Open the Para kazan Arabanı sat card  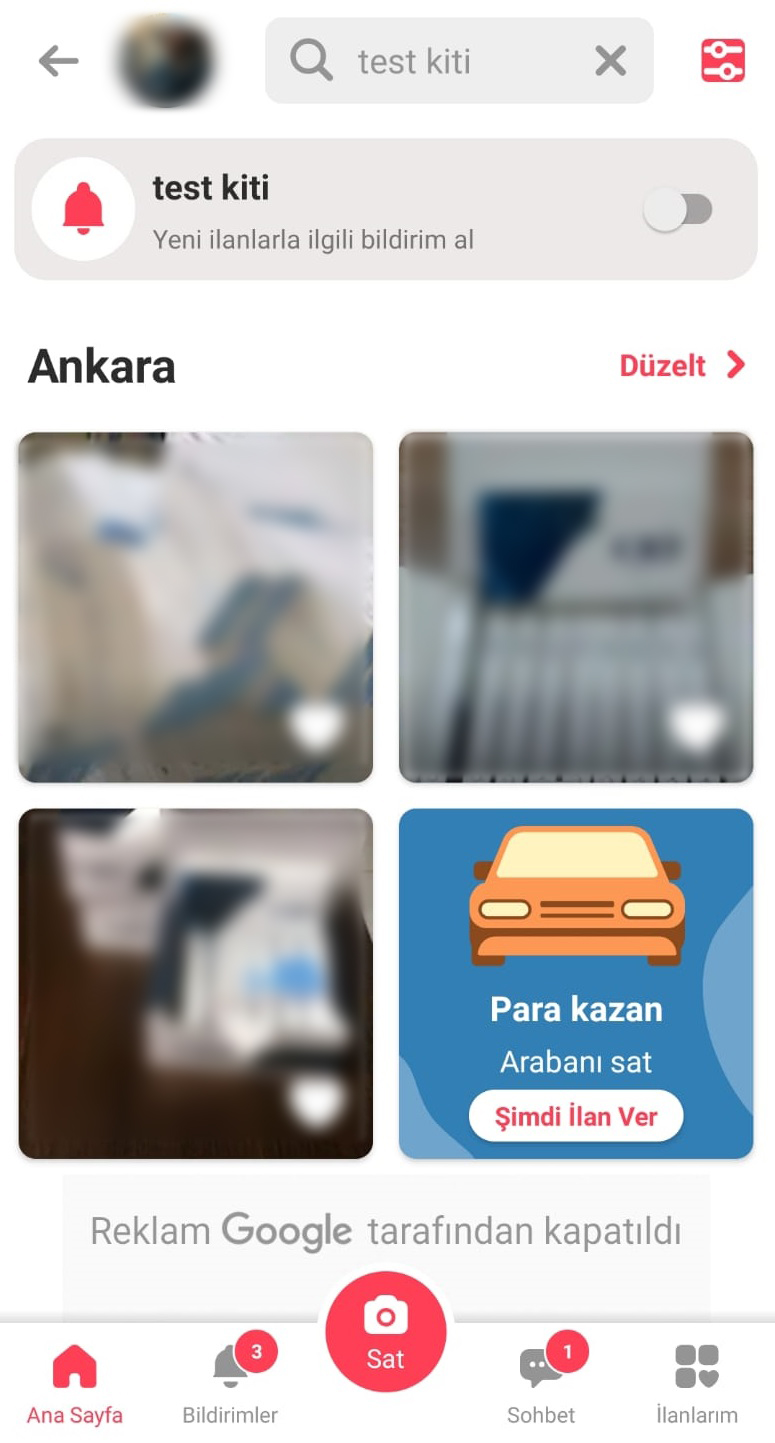[576, 960]
